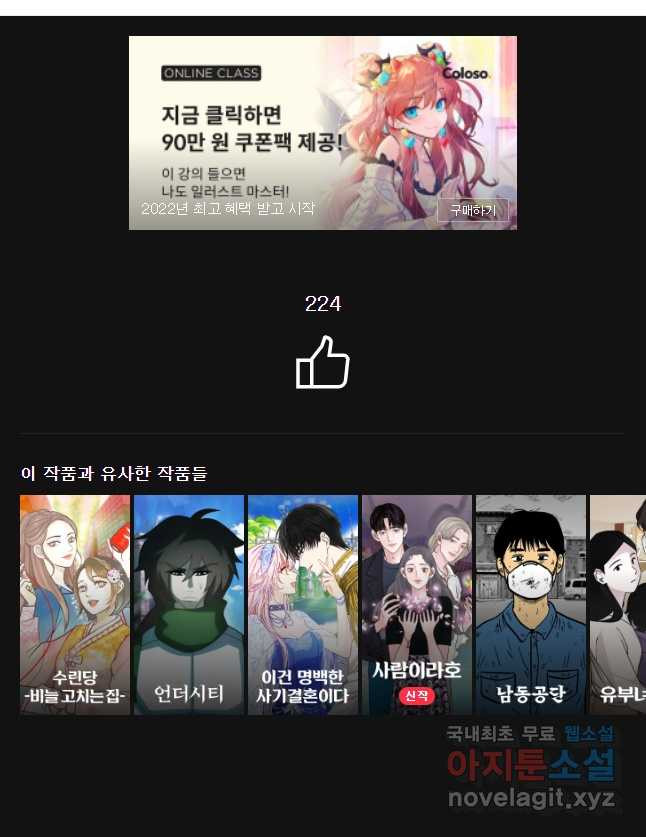Open the webtoon 언더시티
Screen dimensions: 646x837
[x=189, y=604]
